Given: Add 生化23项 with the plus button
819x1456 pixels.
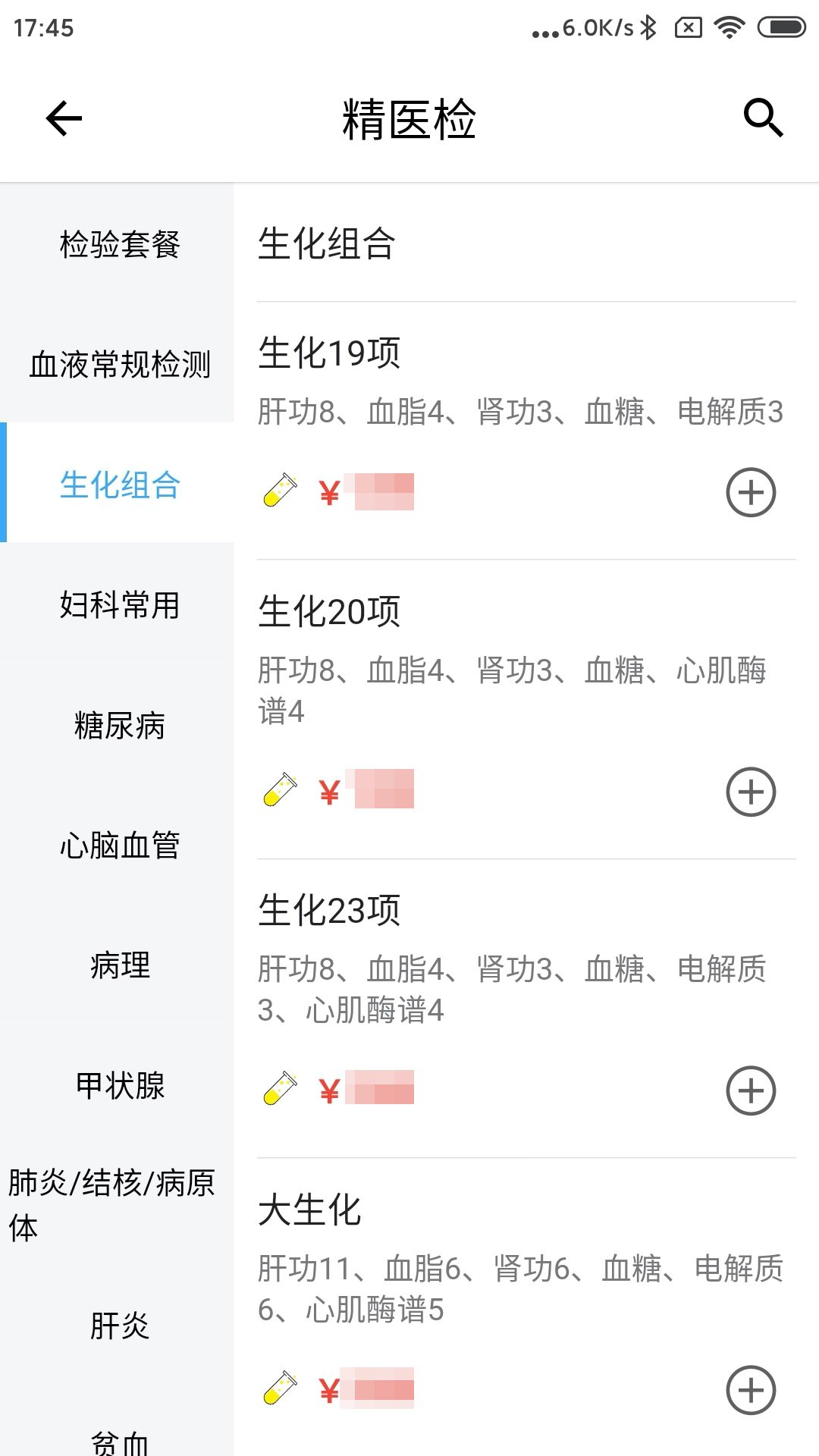Looking at the screenshot, I should [x=751, y=1091].
